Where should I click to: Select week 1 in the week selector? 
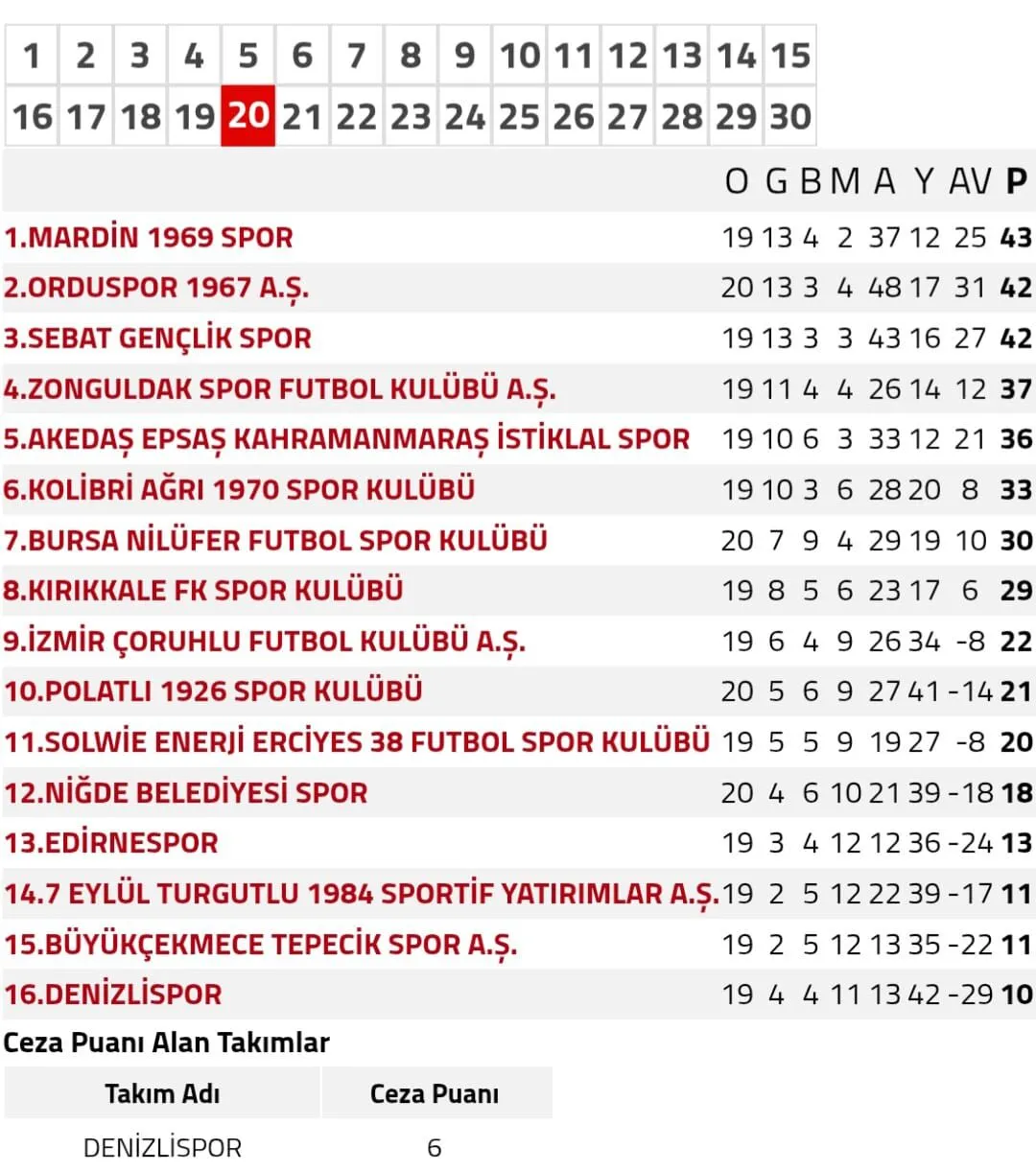32,56
